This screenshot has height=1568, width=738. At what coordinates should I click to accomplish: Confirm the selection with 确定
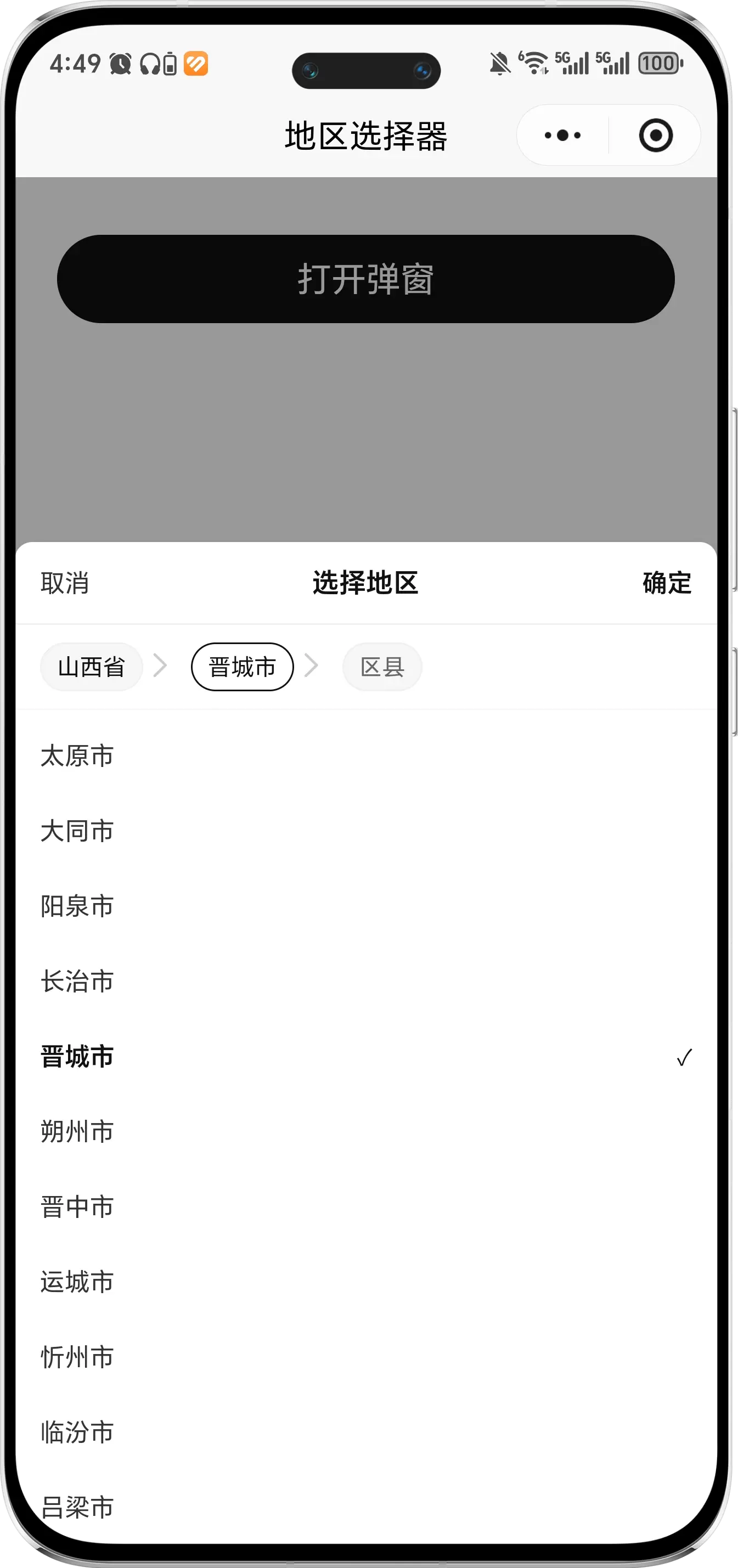coord(667,583)
